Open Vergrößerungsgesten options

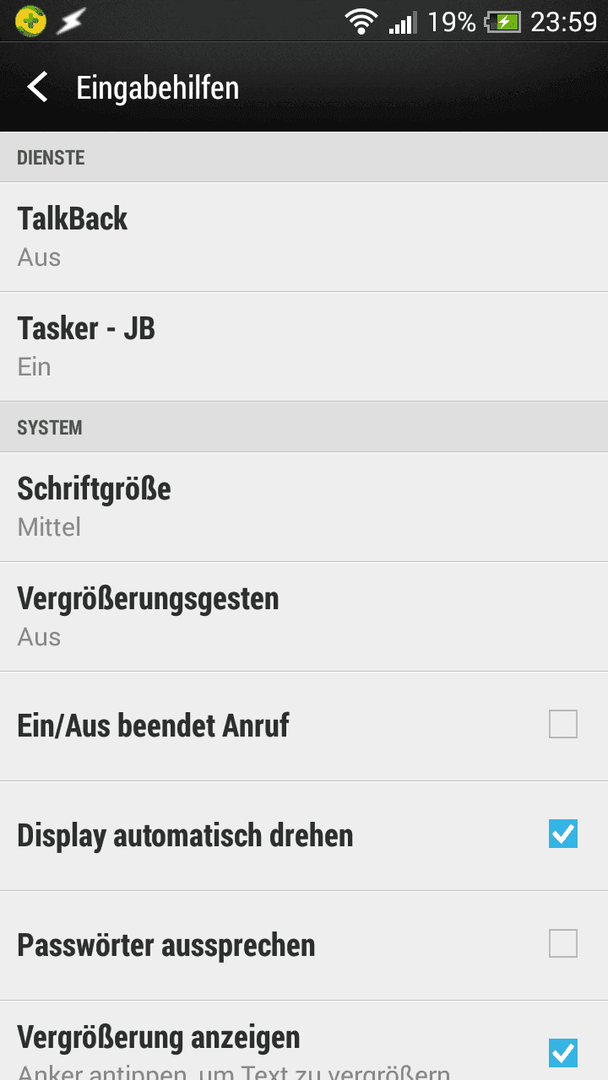[x=304, y=616]
